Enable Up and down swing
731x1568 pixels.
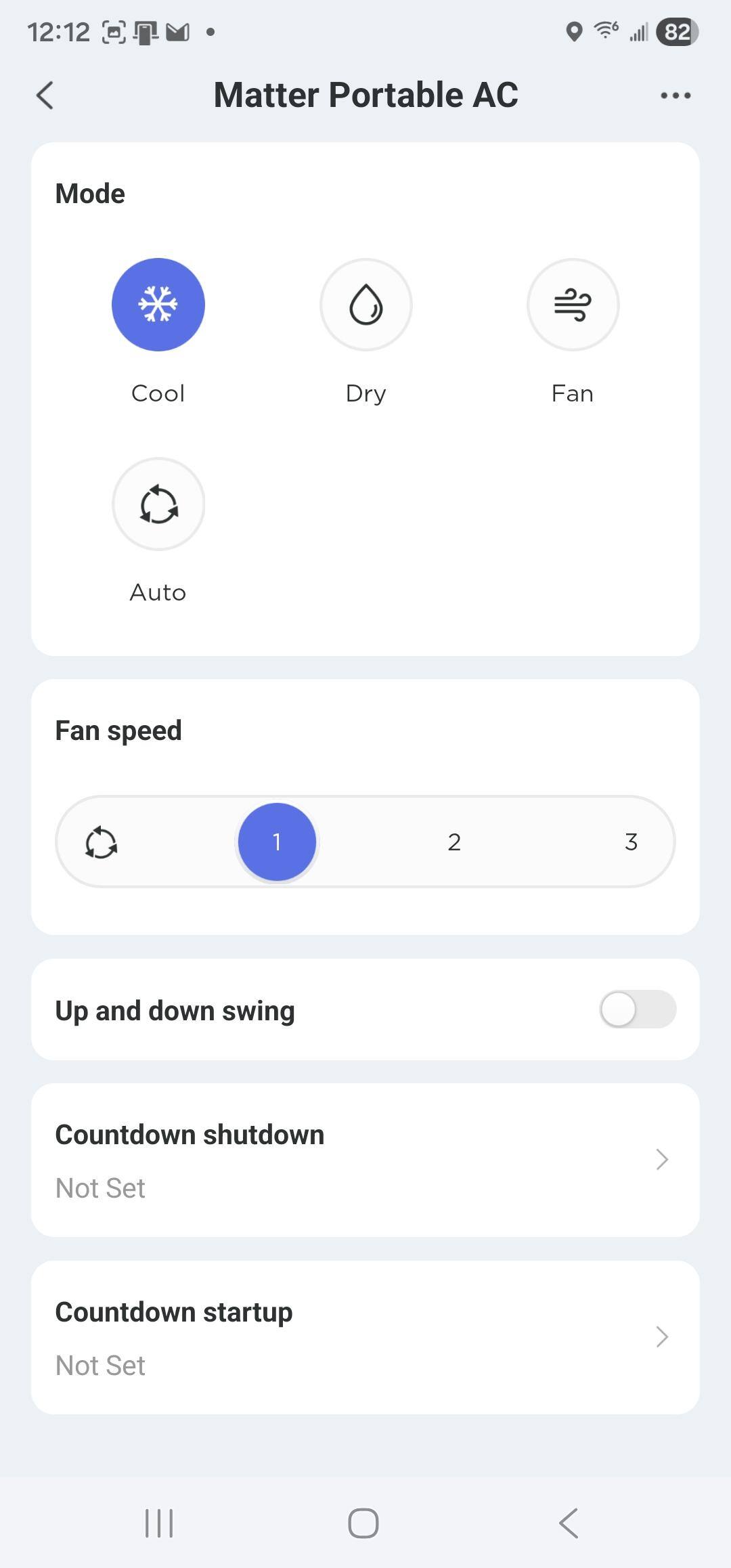point(637,1009)
